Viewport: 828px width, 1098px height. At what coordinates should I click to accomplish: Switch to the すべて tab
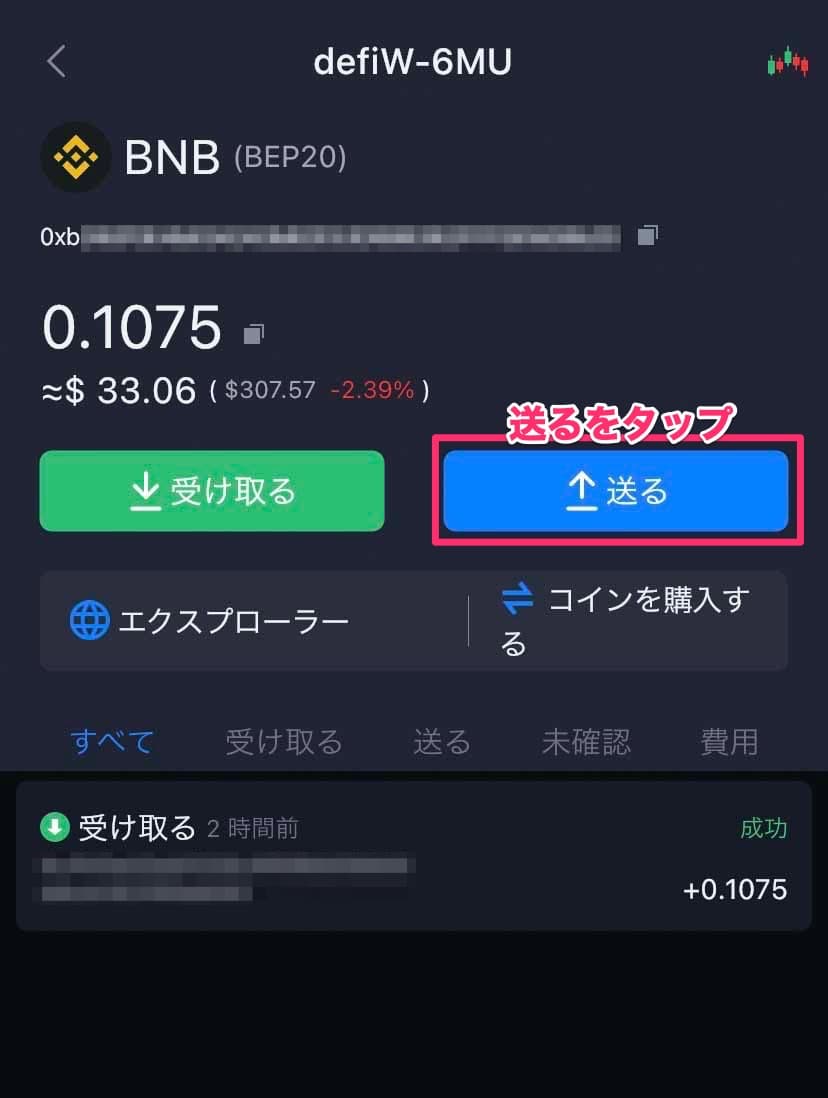click(x=112, y=742)
